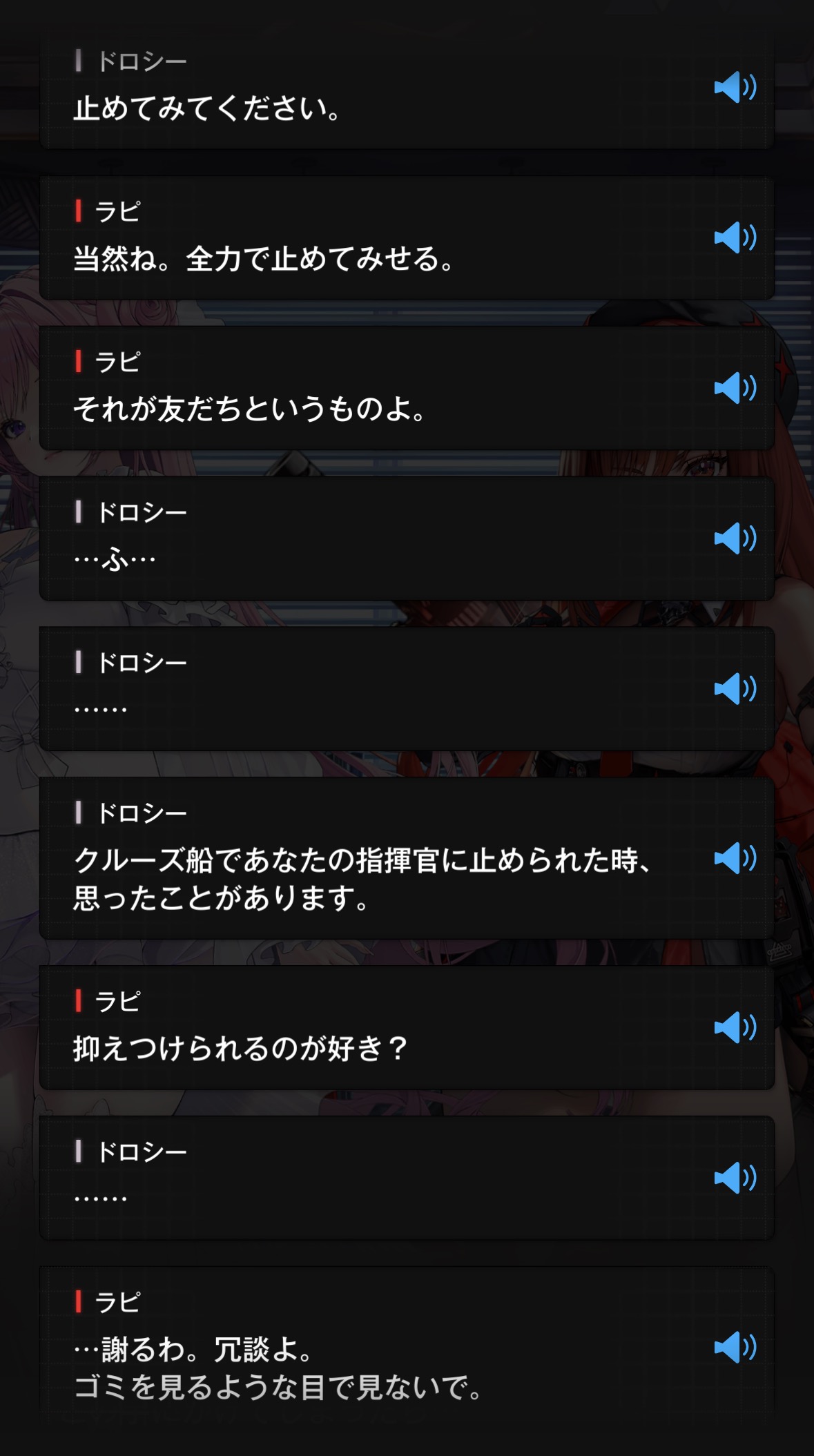814x1456 pixels.
Task: Play audio of それが友だちというものよ
Action: 735,388
